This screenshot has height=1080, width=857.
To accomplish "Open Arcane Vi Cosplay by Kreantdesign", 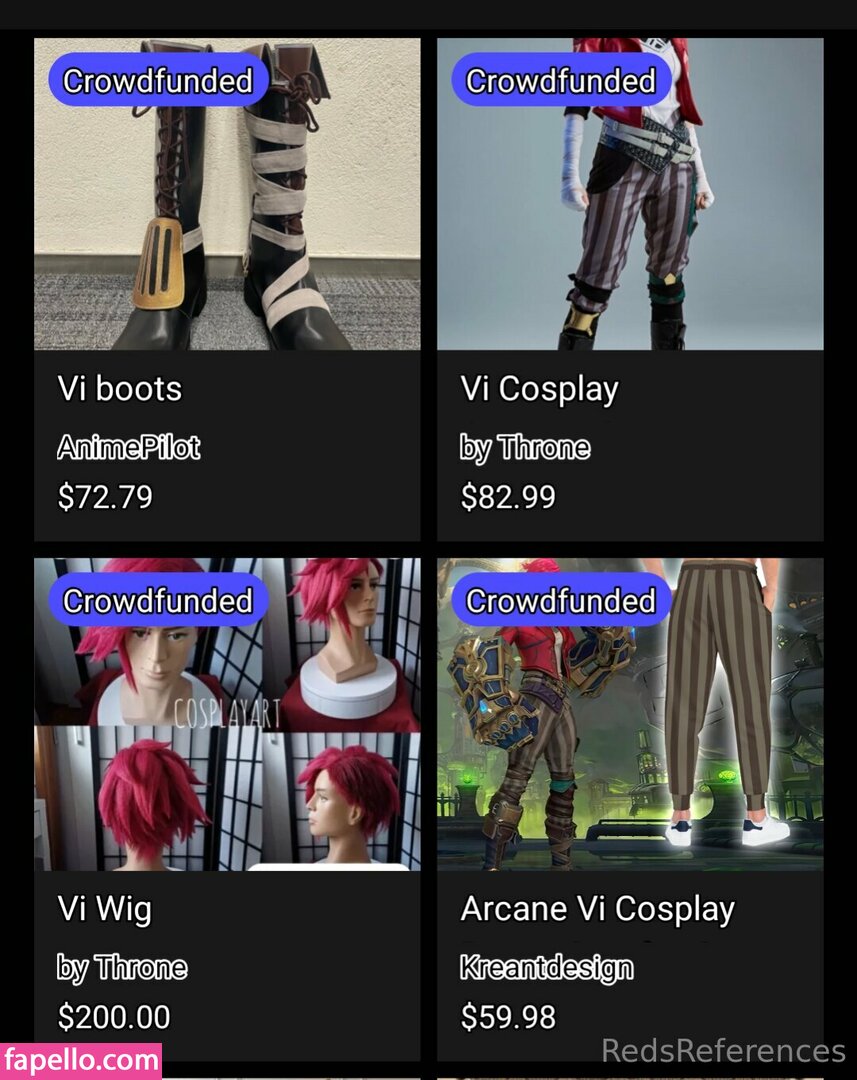I will tap(630, 810).
